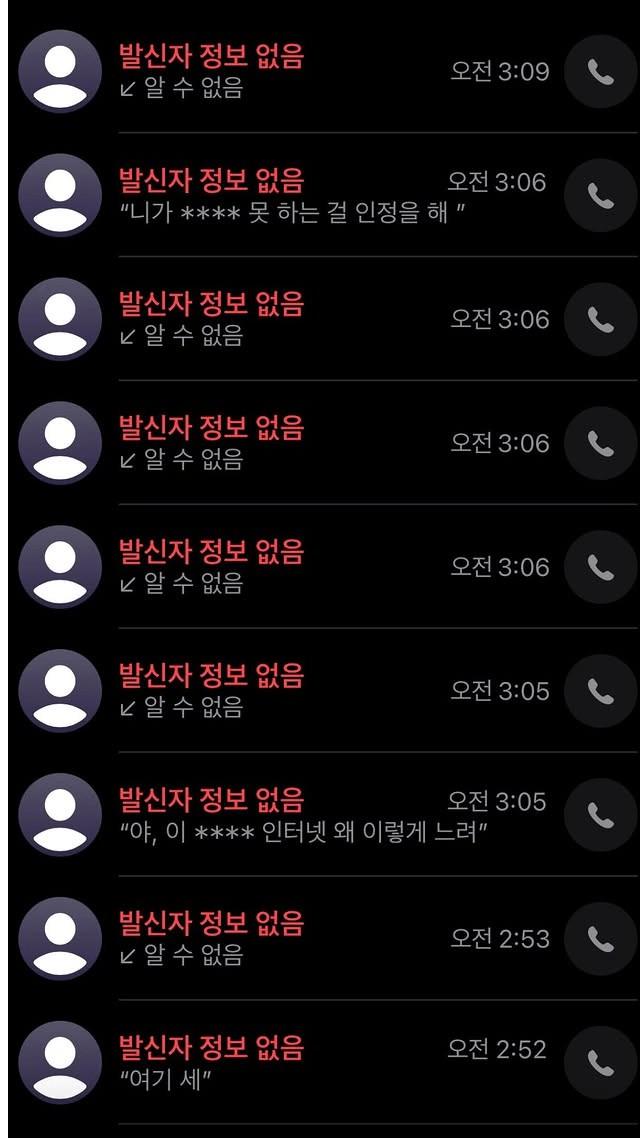Open the 오전 3:09 call entry
The width and height of the screenshot is (640, 1139).
300,72
